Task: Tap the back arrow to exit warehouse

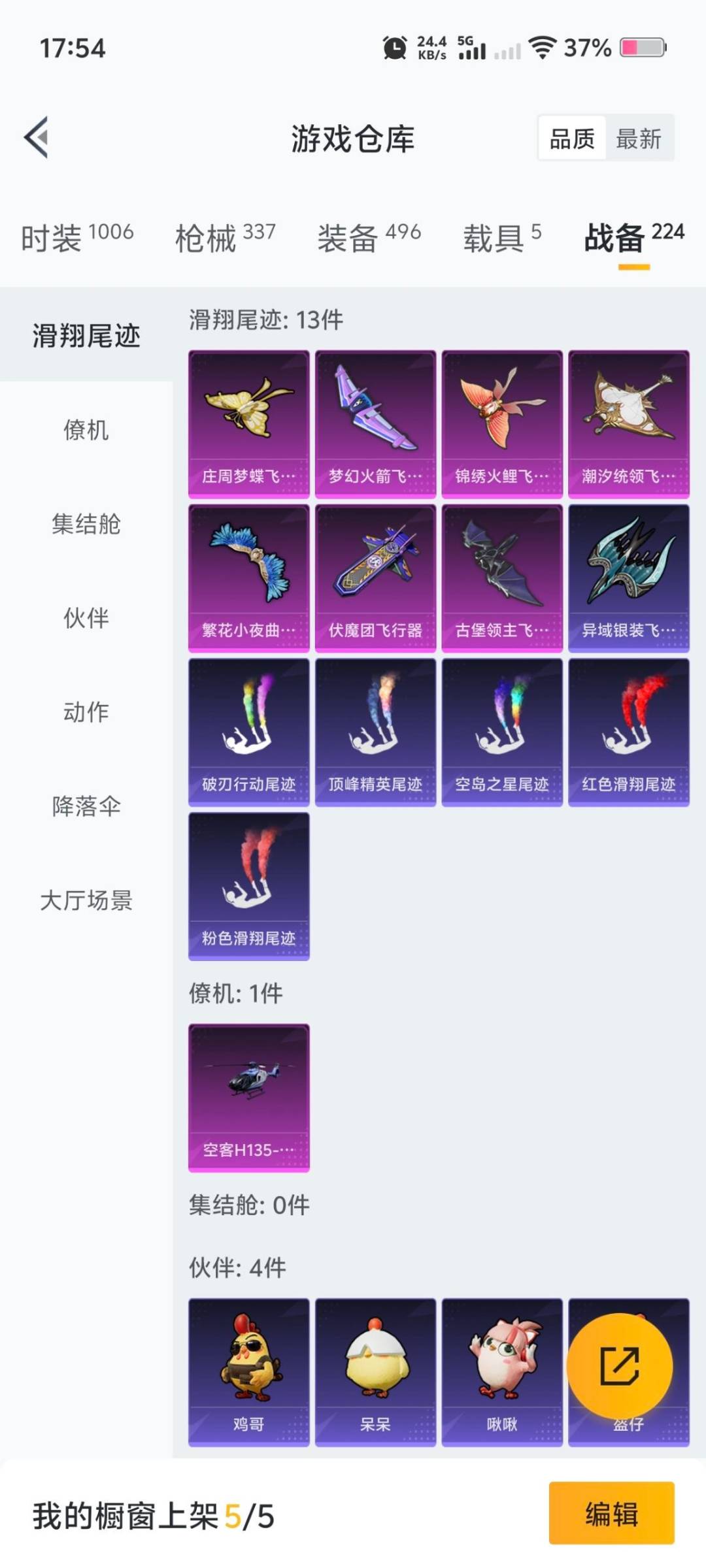Action: pos(36,139)
